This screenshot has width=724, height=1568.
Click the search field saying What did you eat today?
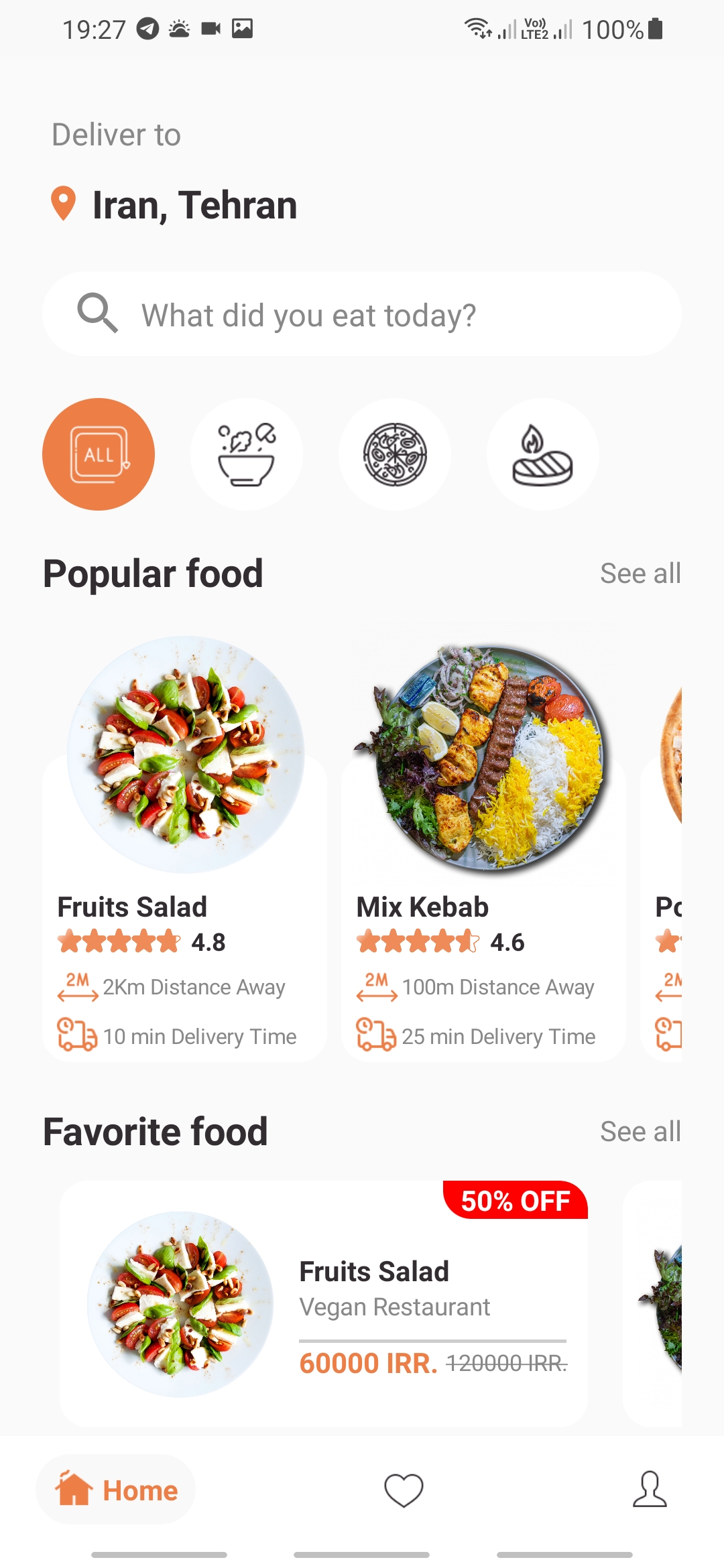point(362,314)
